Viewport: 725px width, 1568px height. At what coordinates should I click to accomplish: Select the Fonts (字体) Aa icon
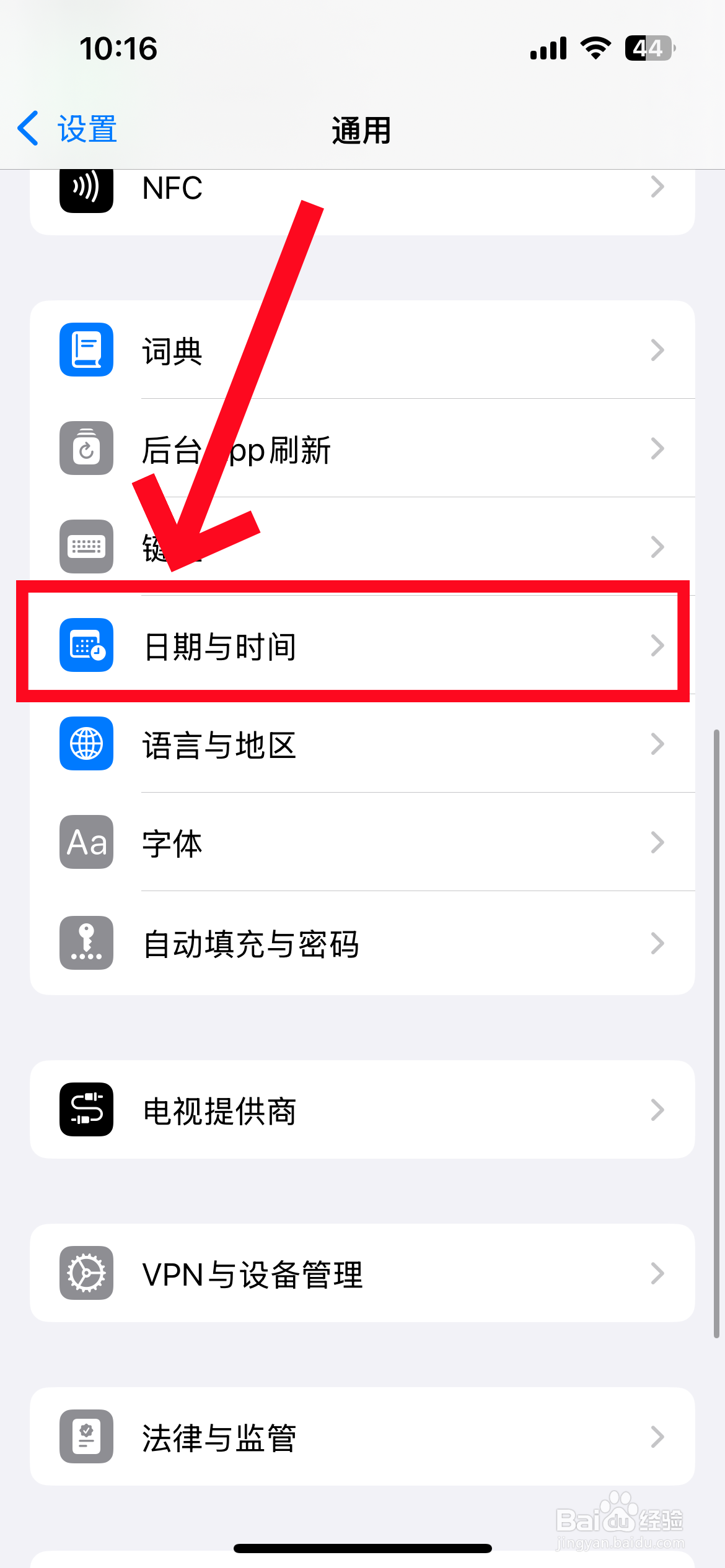pos(86,842)
